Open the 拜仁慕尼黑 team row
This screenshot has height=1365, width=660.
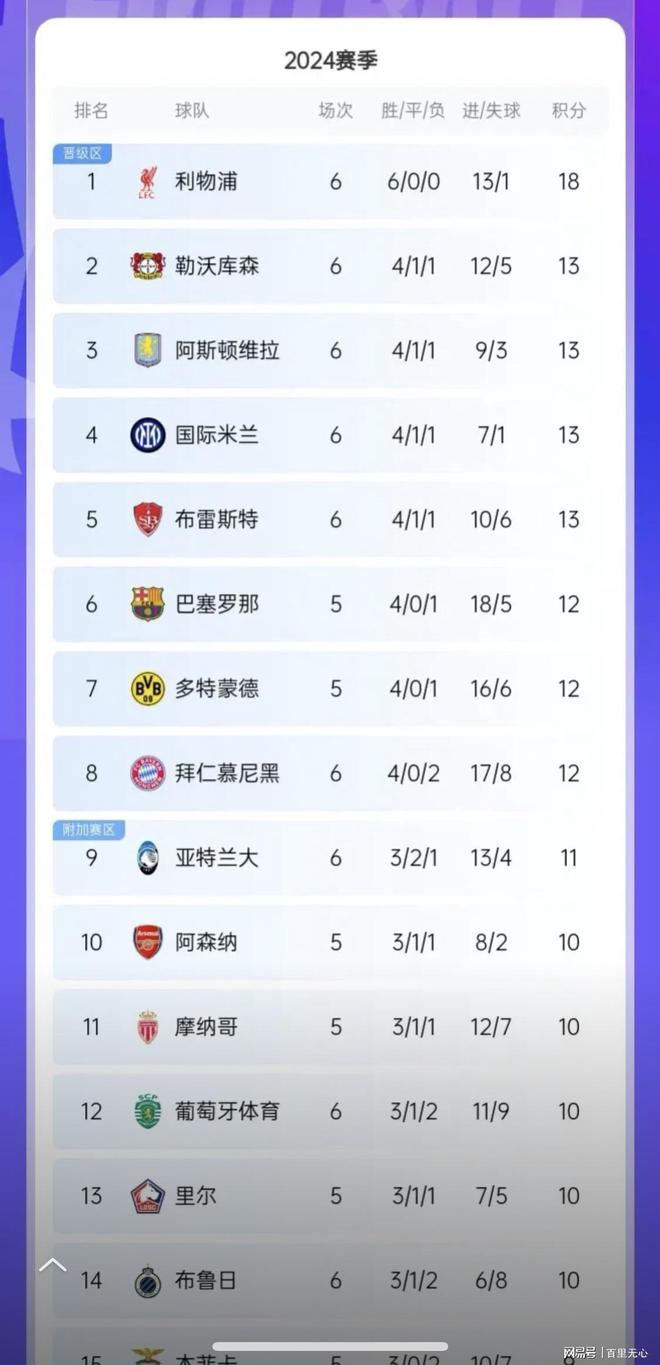click(x=330, y=773)
